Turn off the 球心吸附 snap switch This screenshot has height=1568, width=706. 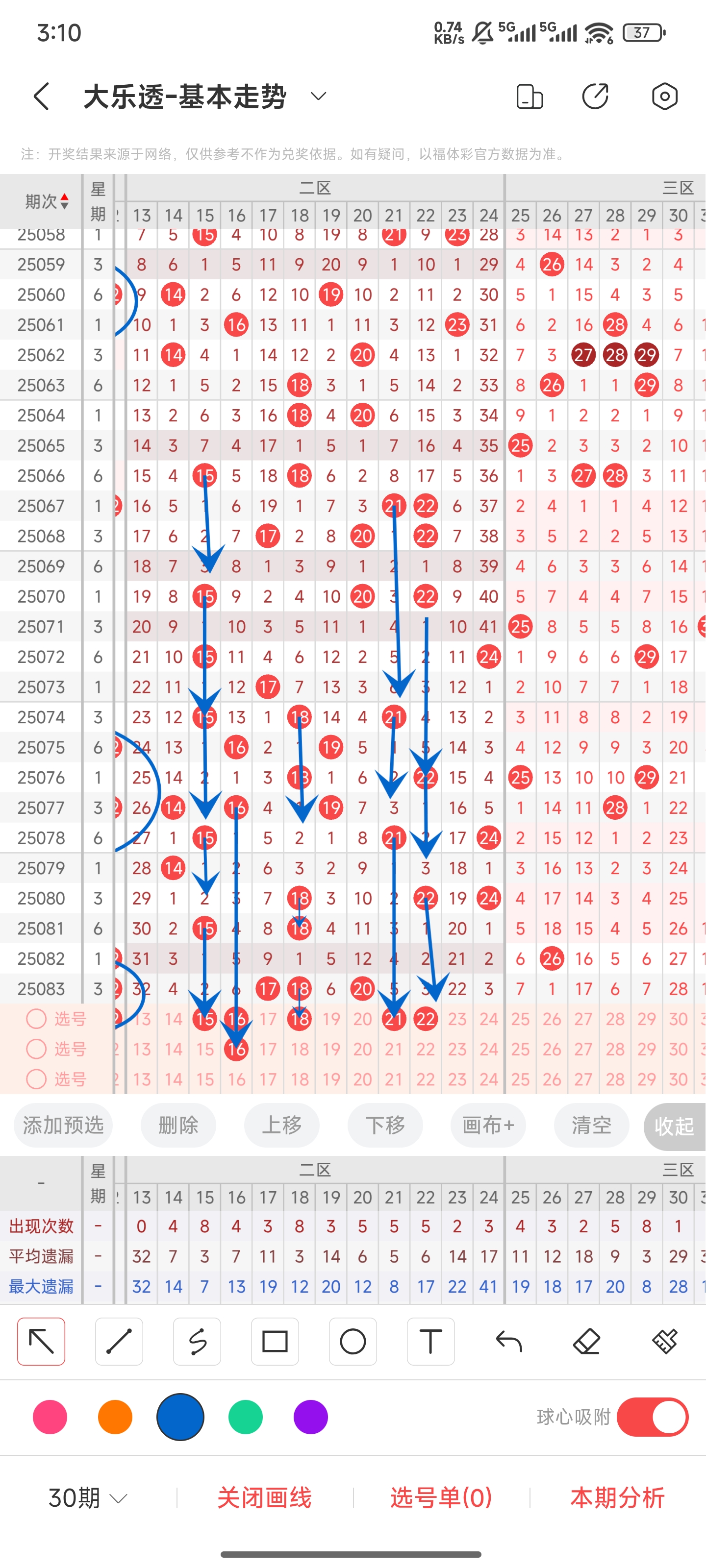pos(652,1417)
